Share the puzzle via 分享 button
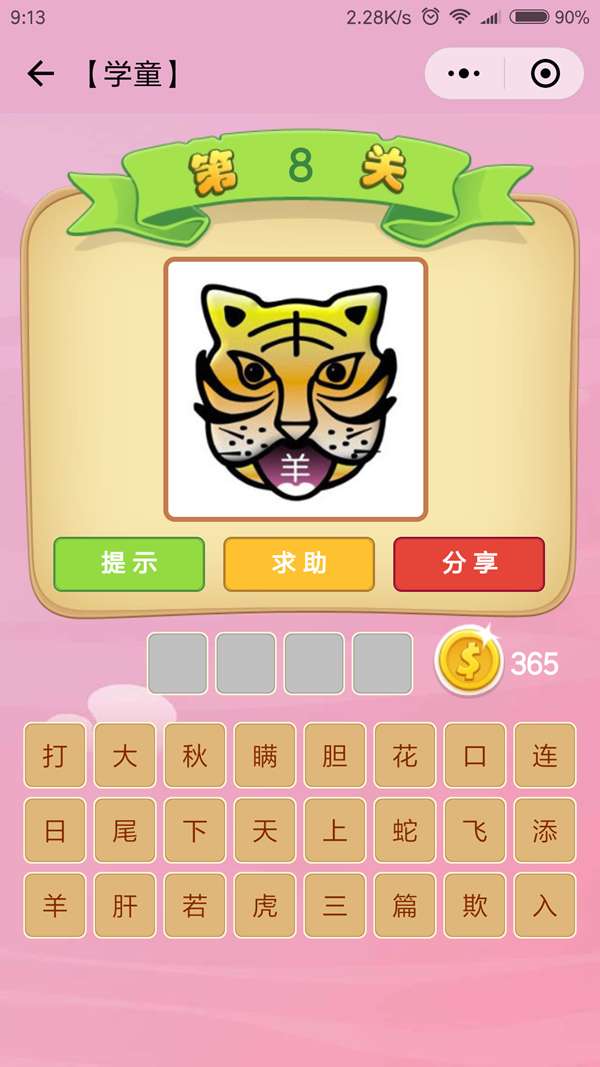The height and width of the screenshot is (1067, 600). (x=469, y=564)
